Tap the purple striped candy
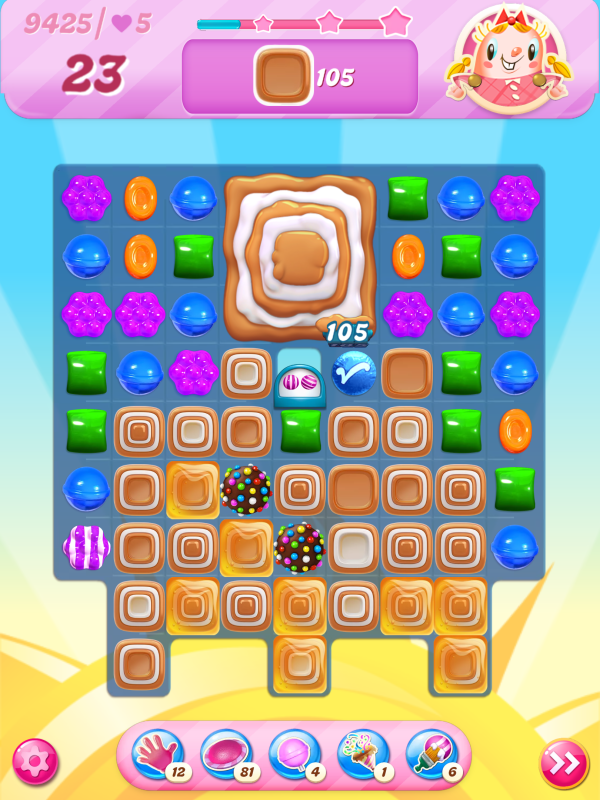 [x=87, y=547]
